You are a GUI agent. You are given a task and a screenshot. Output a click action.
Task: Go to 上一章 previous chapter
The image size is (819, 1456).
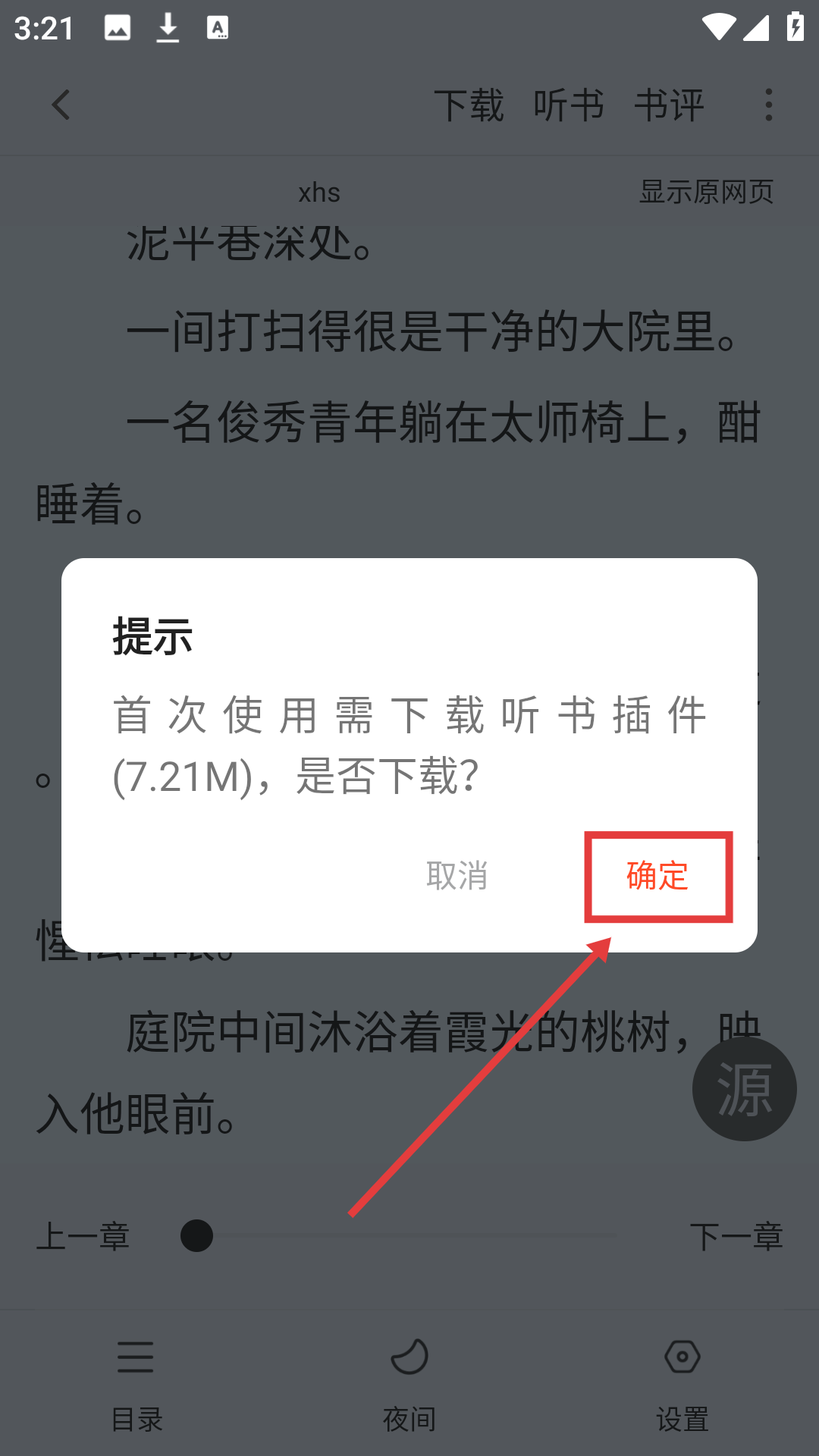(83, 1236)
